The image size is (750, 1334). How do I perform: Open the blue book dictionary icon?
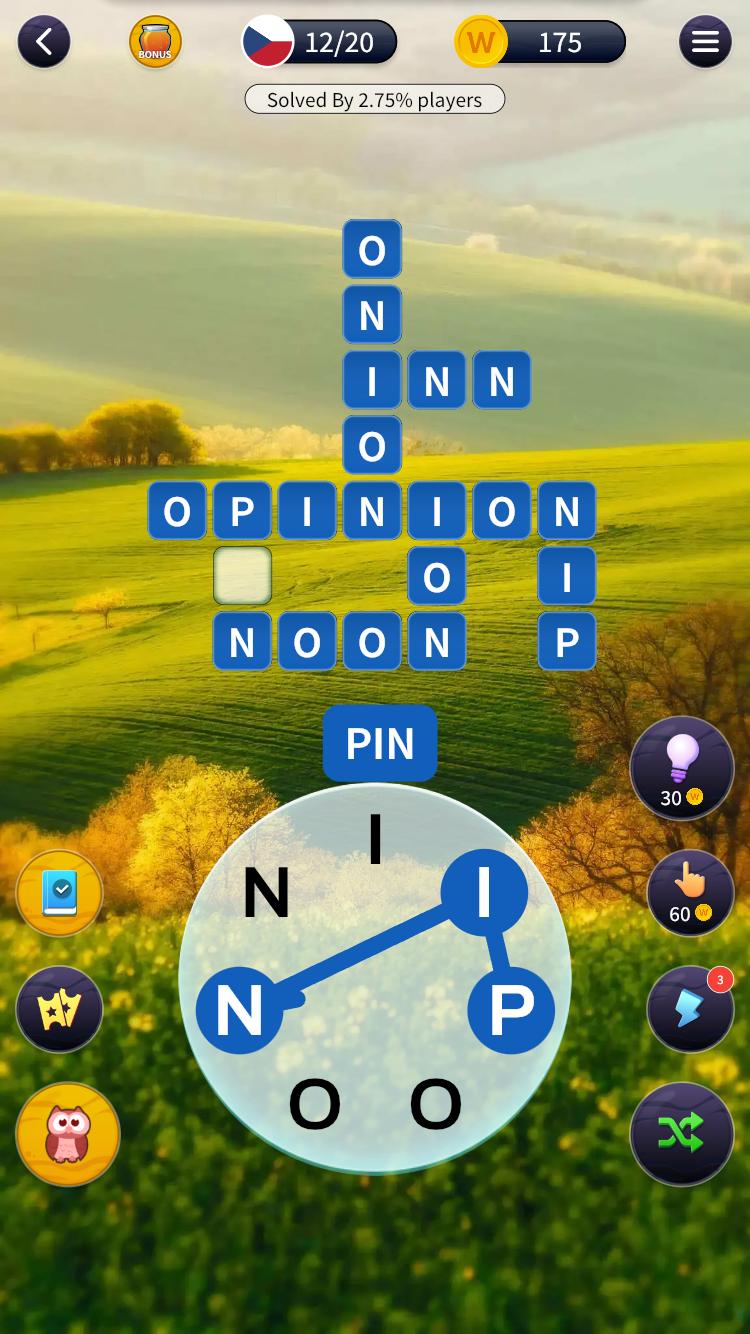60,893
